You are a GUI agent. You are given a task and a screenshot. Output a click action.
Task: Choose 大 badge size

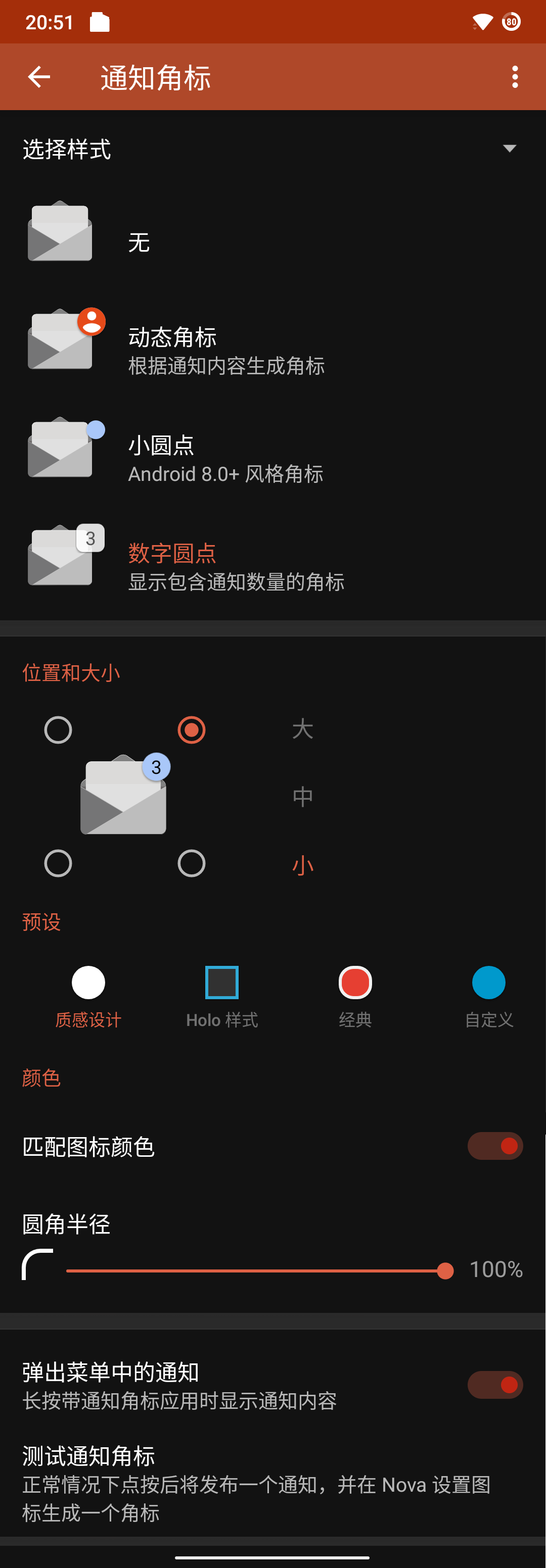303,728
